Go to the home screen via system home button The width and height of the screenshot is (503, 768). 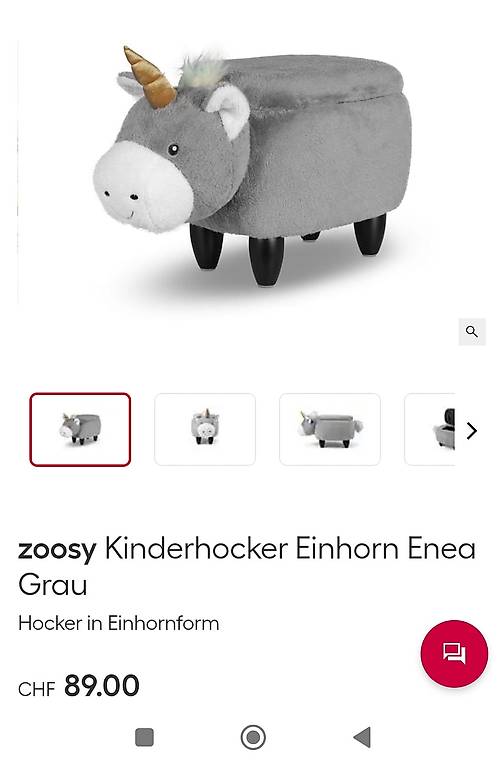pyautogui.click(x=253, y=737)
